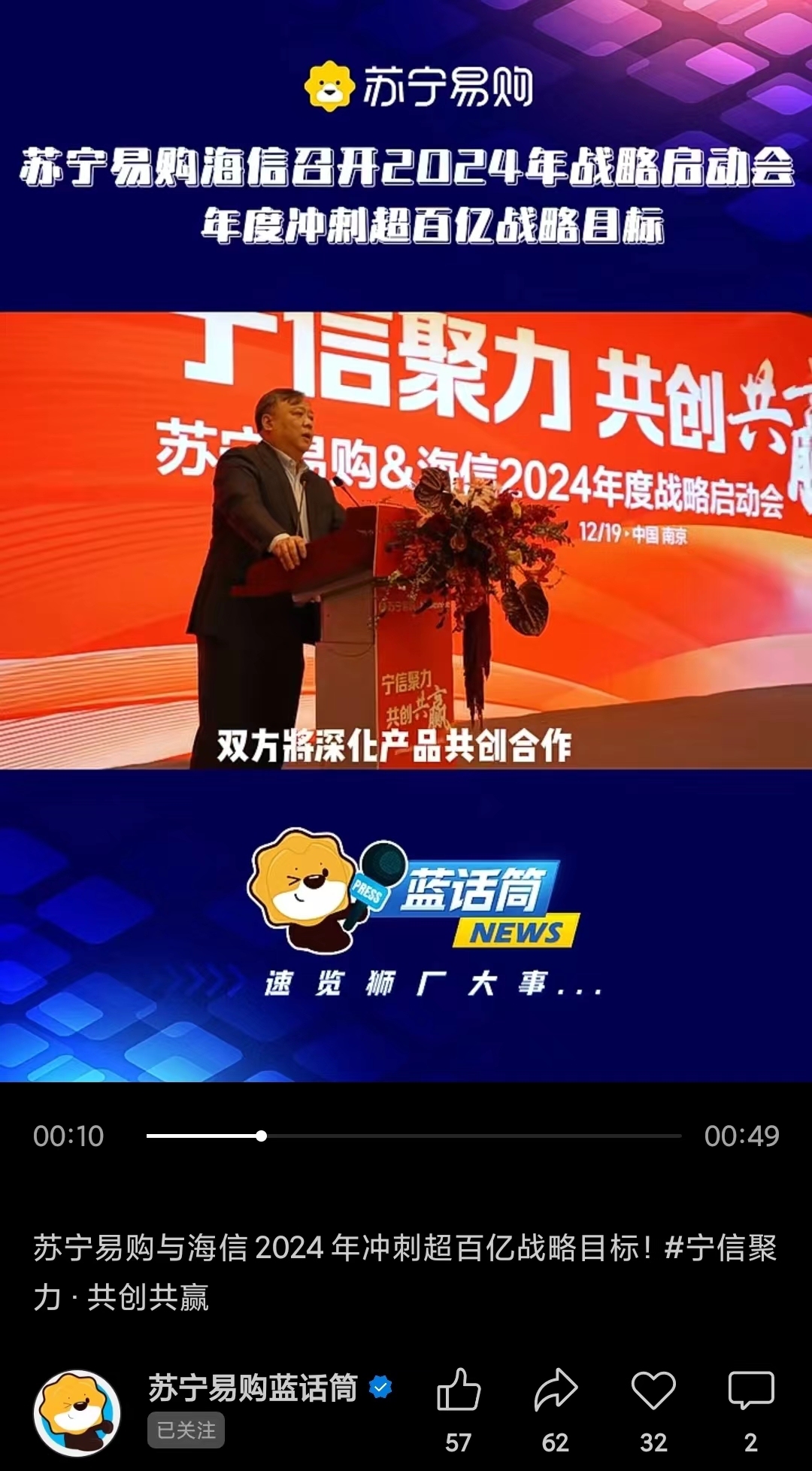
Task: Favorite the video with heart icon
Action: (x=653, y=1390)
